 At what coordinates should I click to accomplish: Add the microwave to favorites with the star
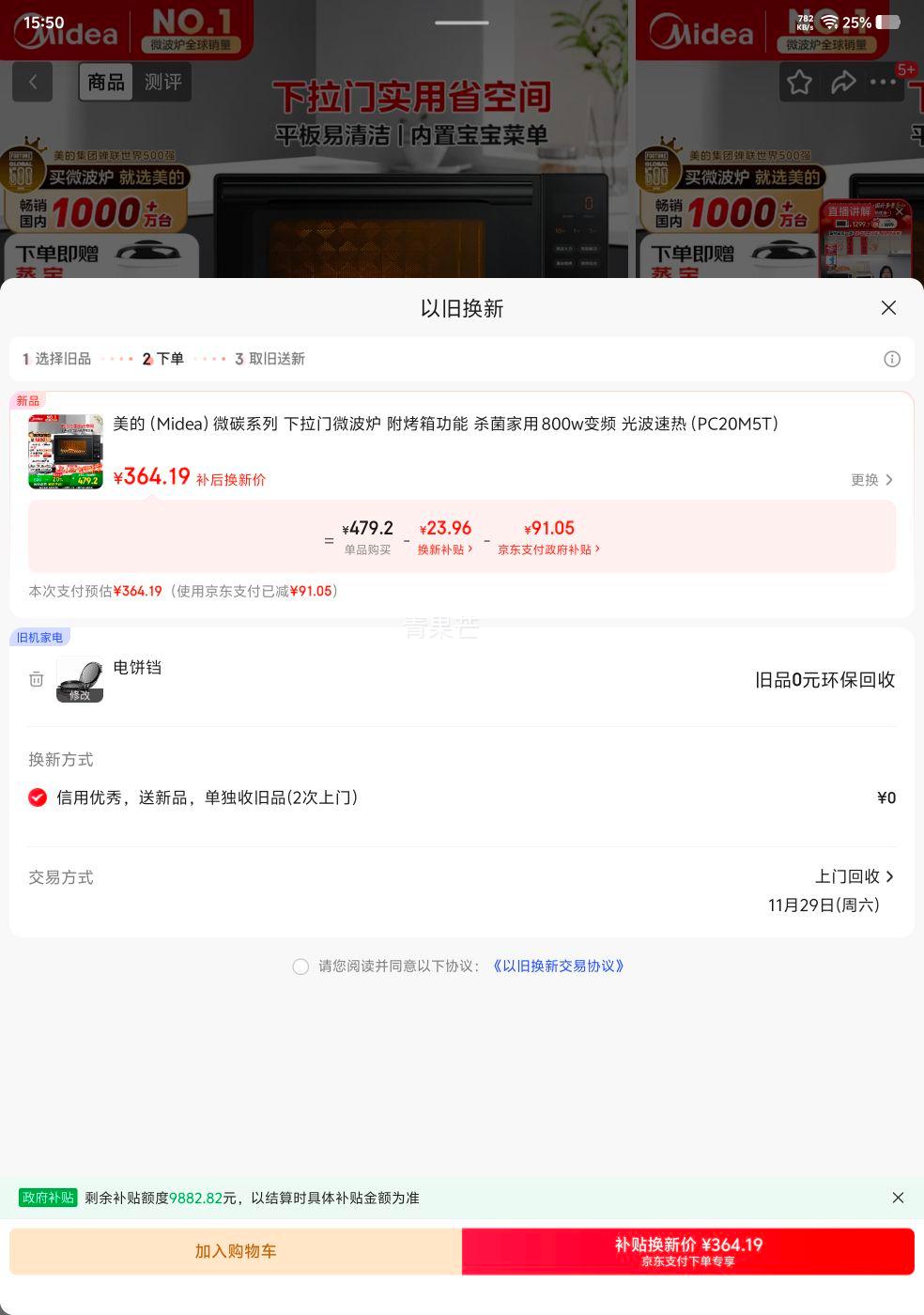pos(799,83)
